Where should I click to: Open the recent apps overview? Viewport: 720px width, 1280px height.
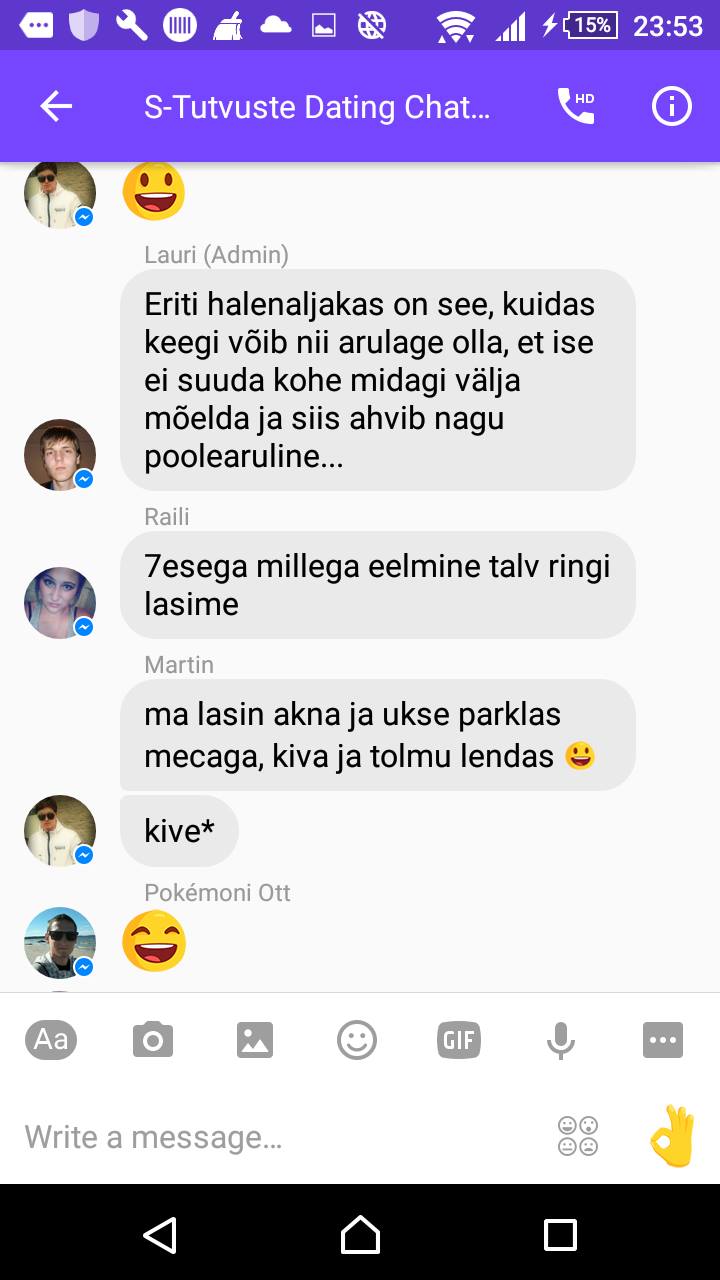point(560,1234)
